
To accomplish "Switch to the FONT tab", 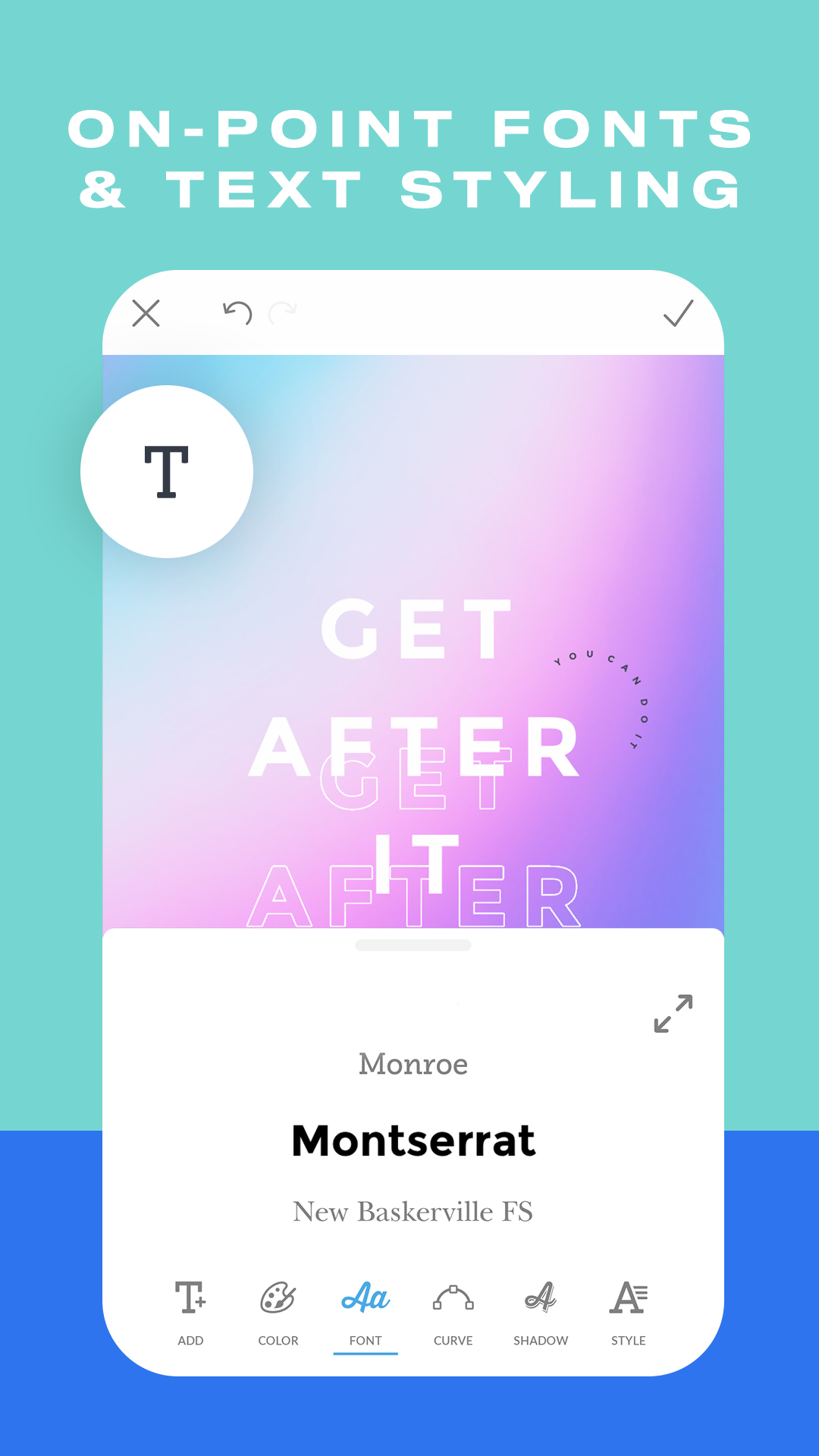I will coord(366,1341).
